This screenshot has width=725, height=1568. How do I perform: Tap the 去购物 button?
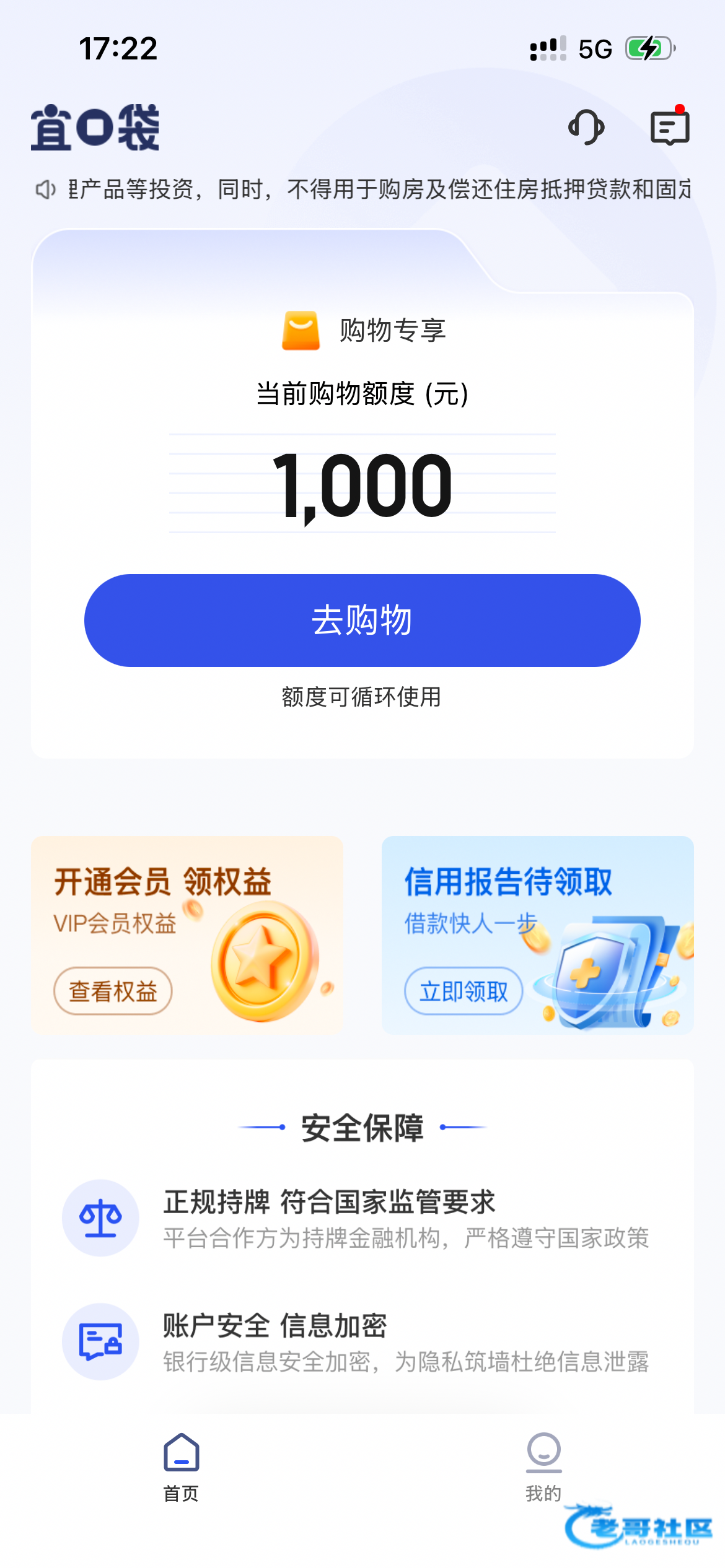362,621
